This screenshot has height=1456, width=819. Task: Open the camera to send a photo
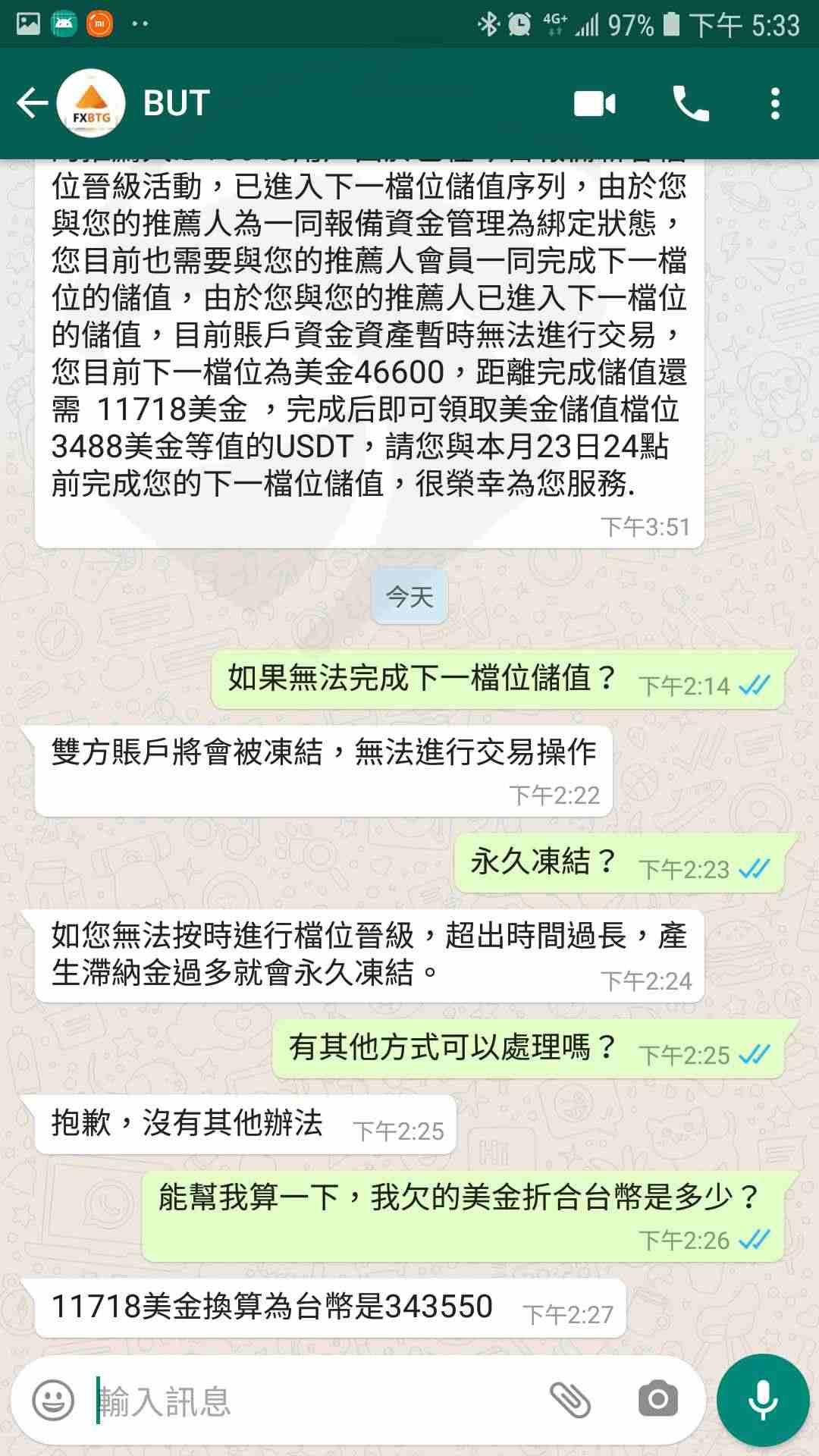point(657,1400)
